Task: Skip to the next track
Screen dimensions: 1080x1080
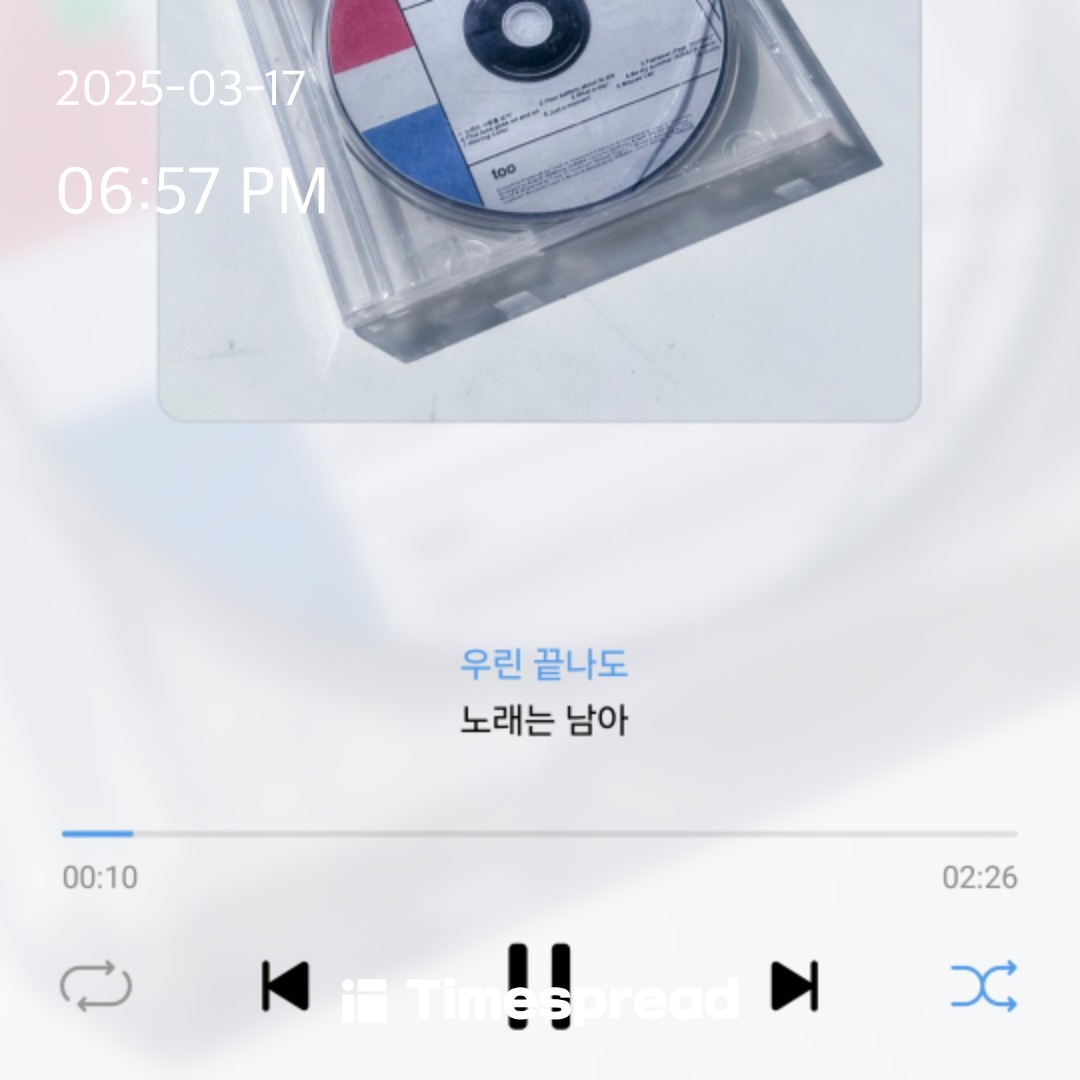Action: (x=795, y=986)
